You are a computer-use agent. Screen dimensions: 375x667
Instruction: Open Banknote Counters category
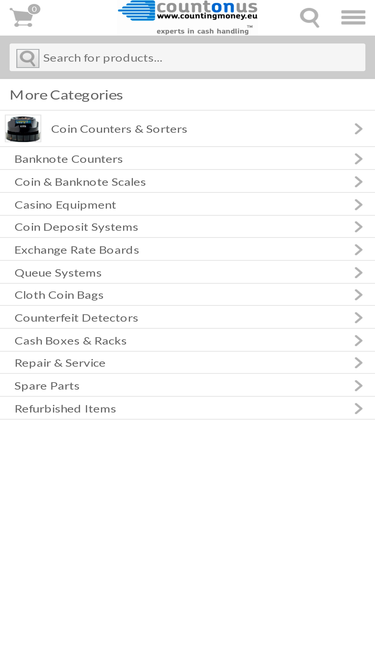click(x=188, y=159)
